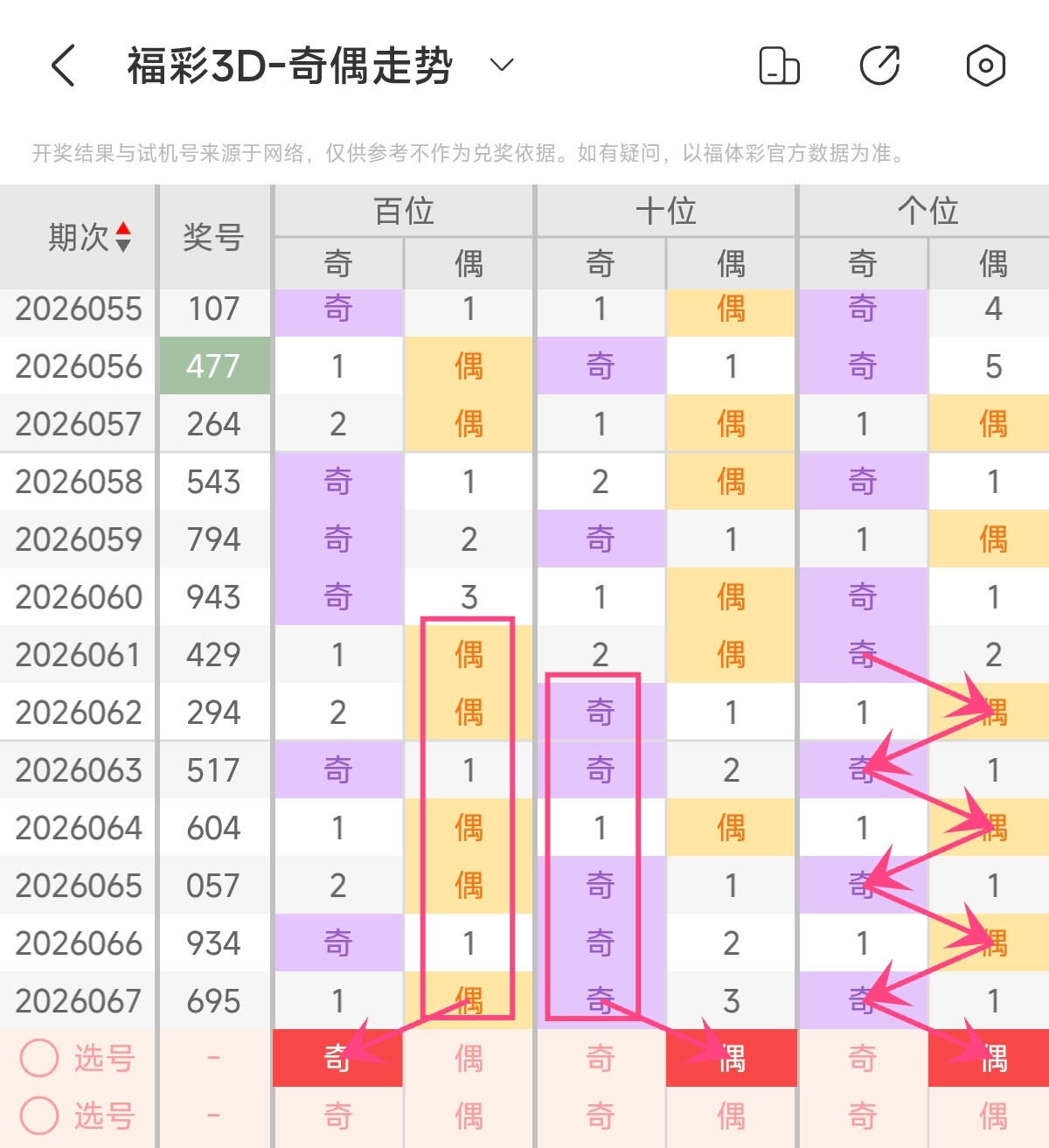1049x1148 pixels.
Task: Open chart settings hexagon icon
Action: [985, 66]
